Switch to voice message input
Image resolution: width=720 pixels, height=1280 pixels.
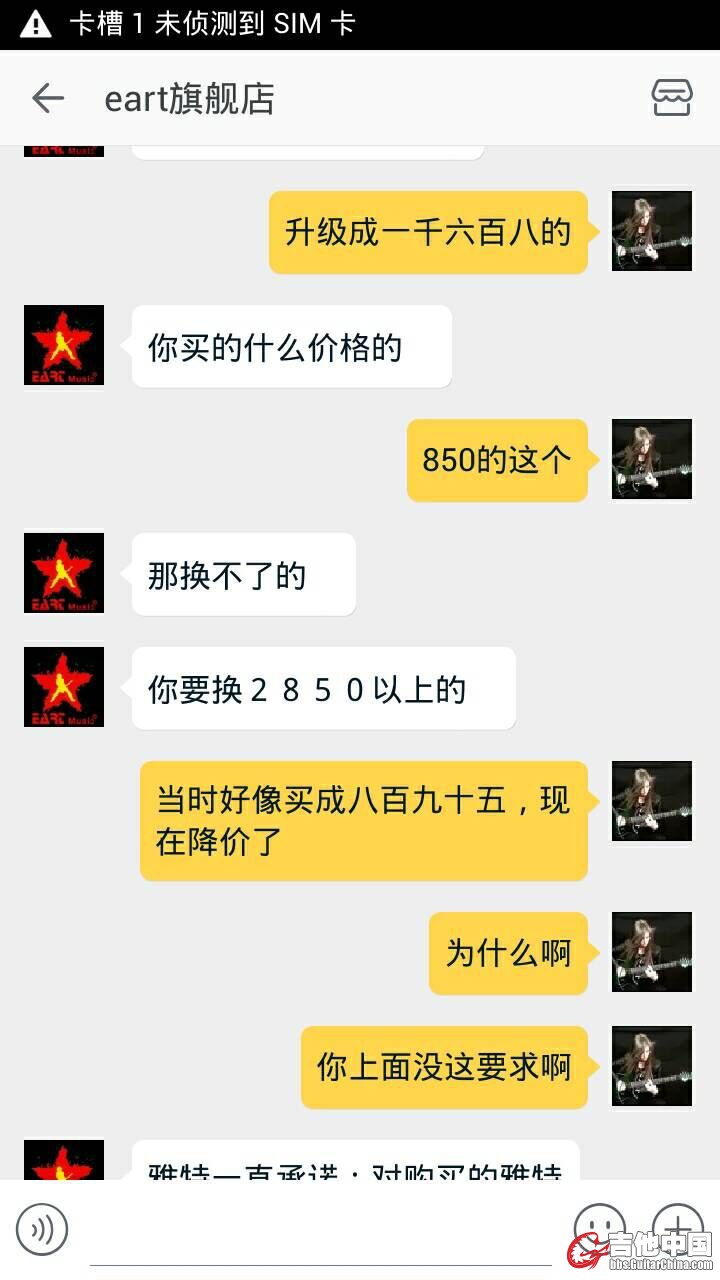(42, 1229)
